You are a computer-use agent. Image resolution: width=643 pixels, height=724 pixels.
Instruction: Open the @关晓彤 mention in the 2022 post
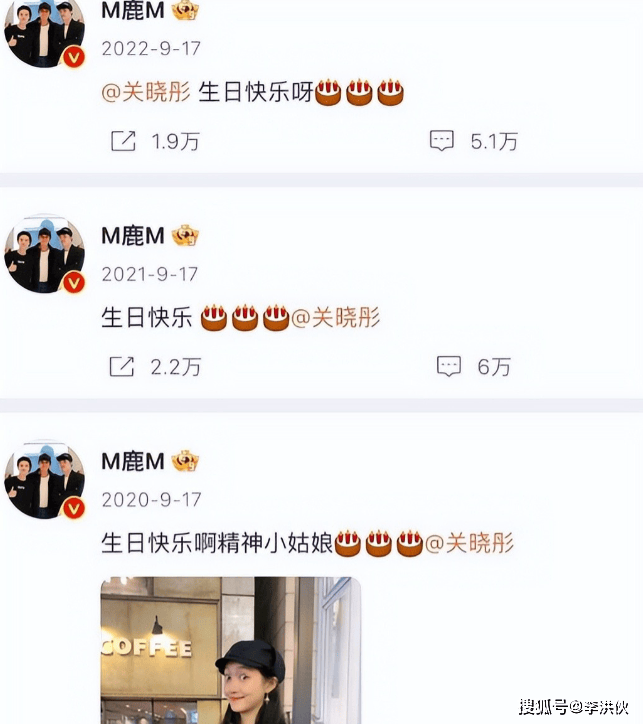point(146,93)
